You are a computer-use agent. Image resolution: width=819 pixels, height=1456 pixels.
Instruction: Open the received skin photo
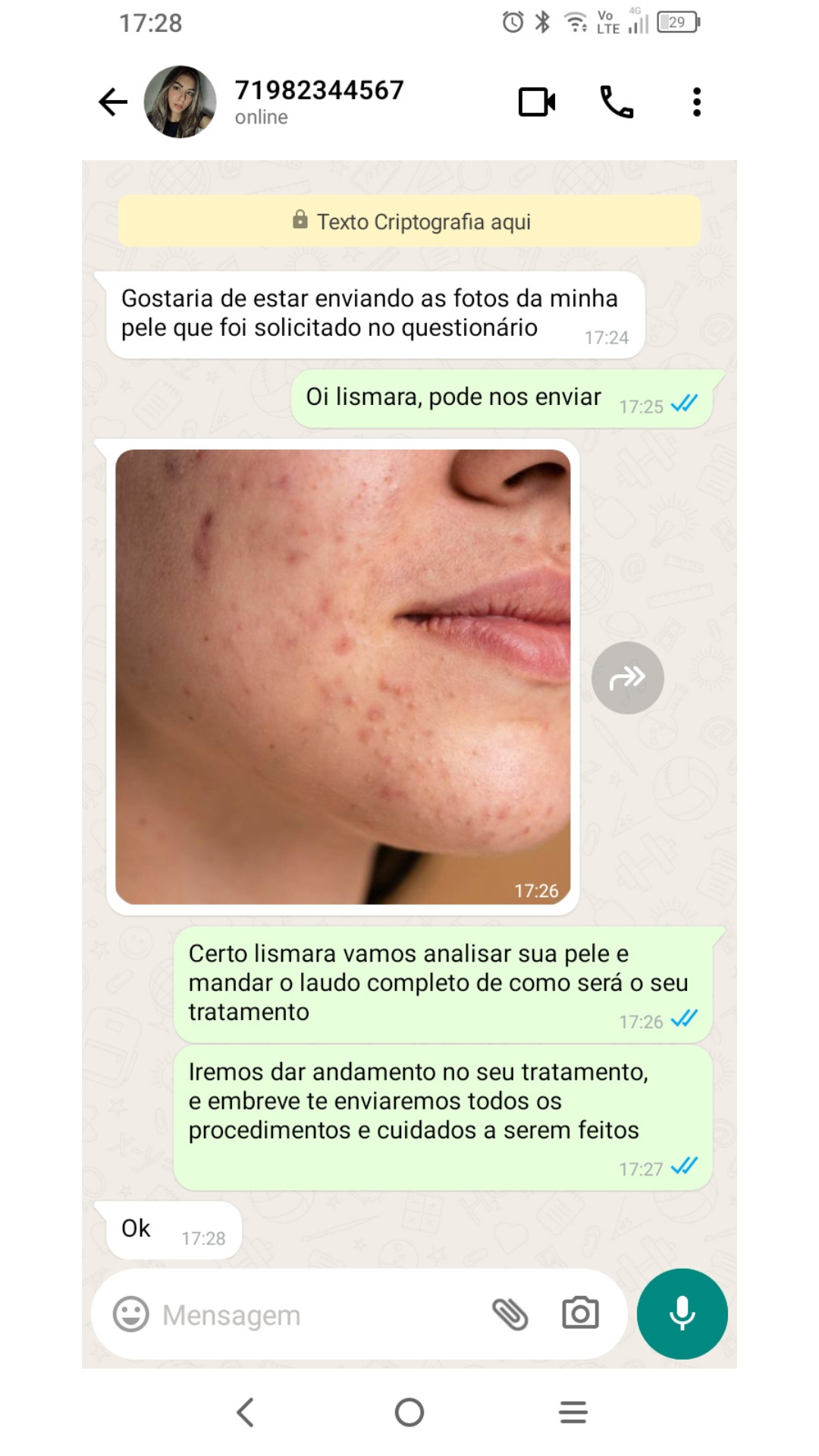(343, 676)
